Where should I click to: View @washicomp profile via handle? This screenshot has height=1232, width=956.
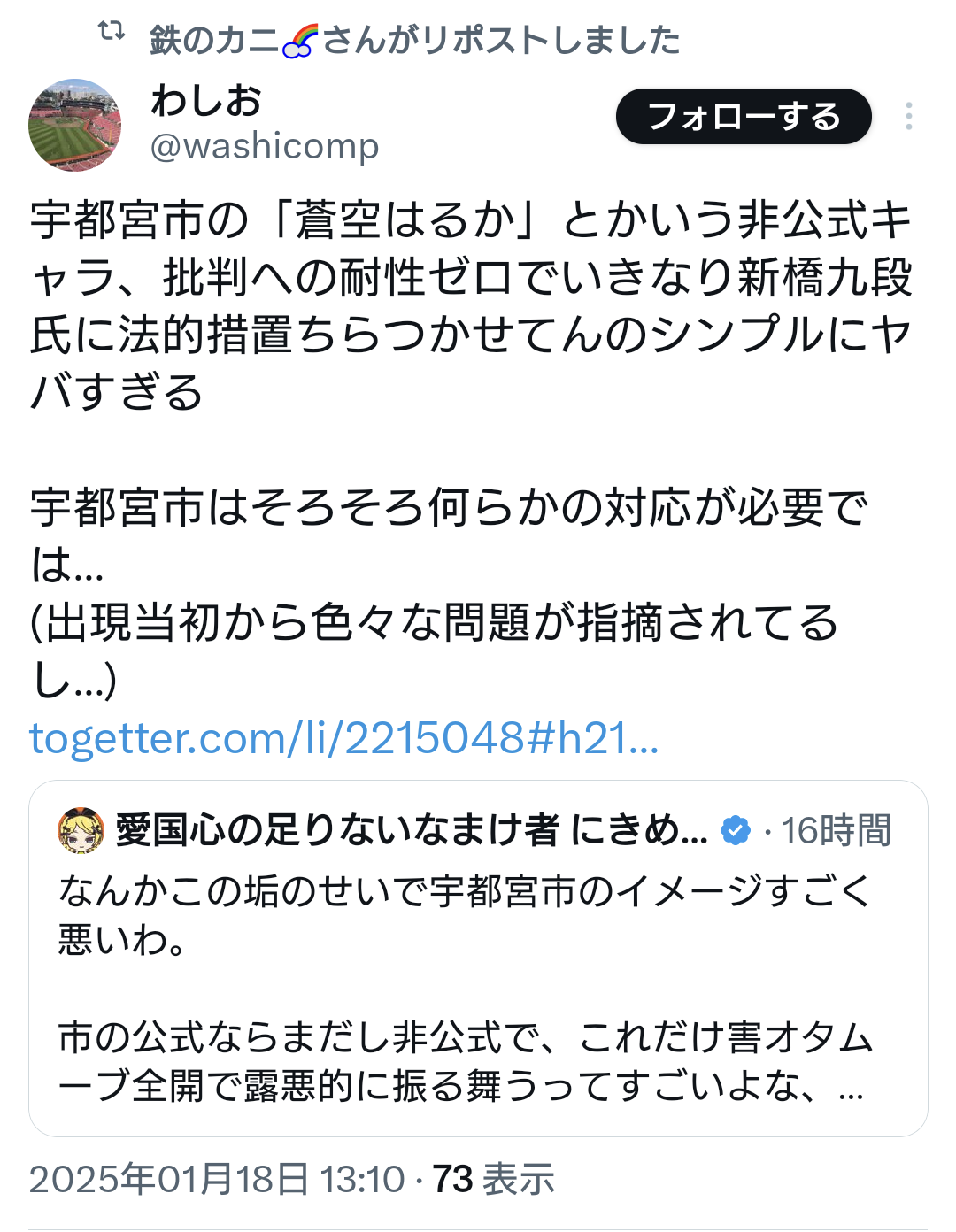click(x=265, y=147)
